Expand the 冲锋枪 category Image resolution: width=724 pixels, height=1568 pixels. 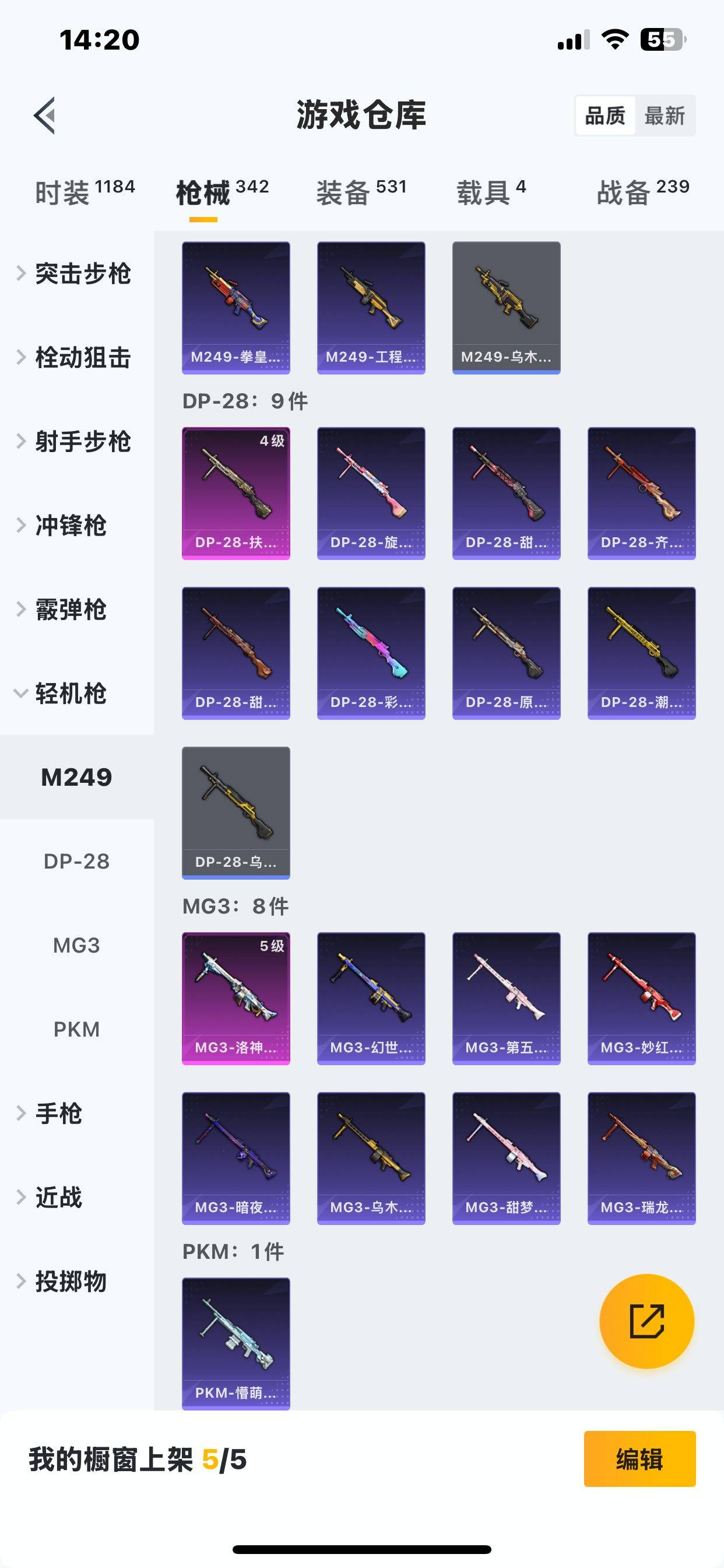pos(71,526)
